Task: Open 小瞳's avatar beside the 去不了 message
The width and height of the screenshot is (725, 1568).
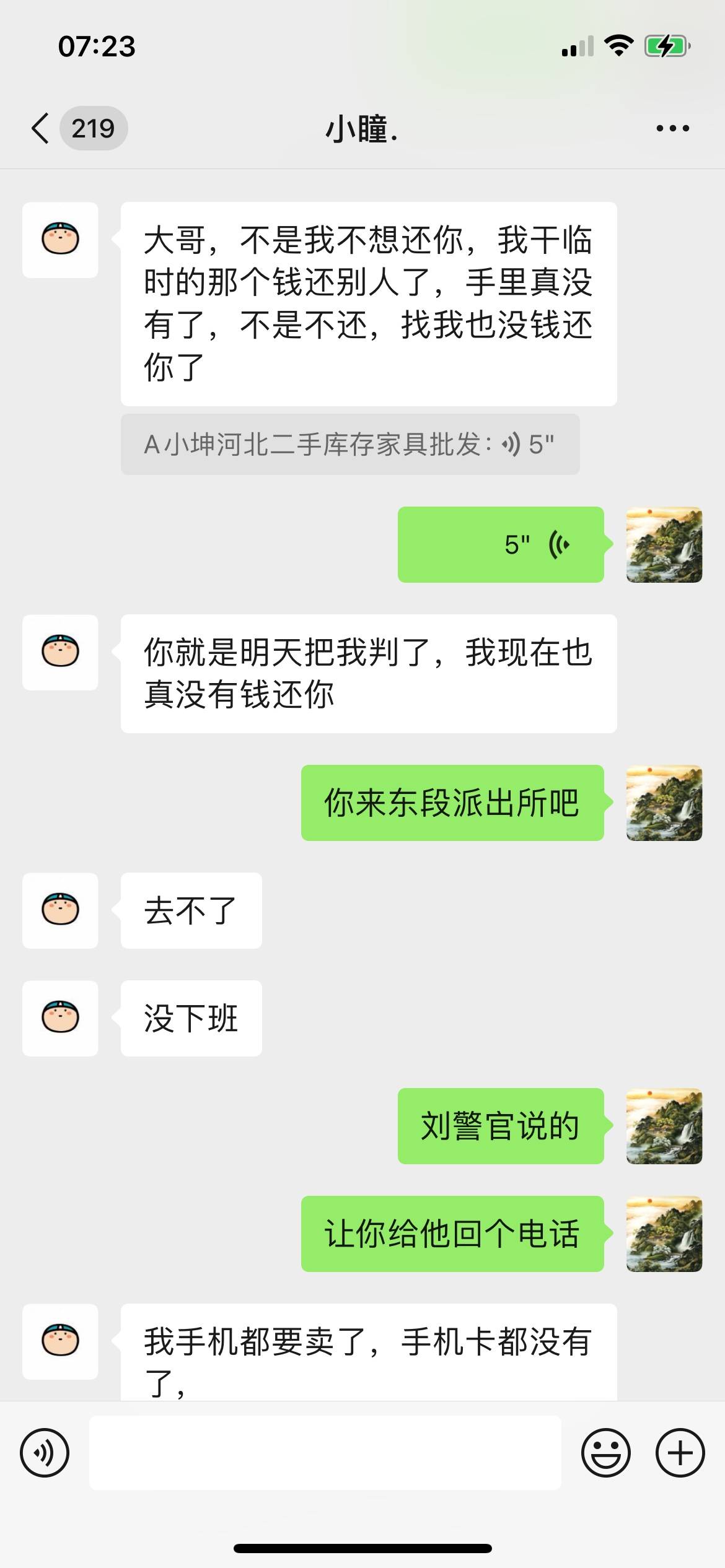Action: tap(60, 910)
